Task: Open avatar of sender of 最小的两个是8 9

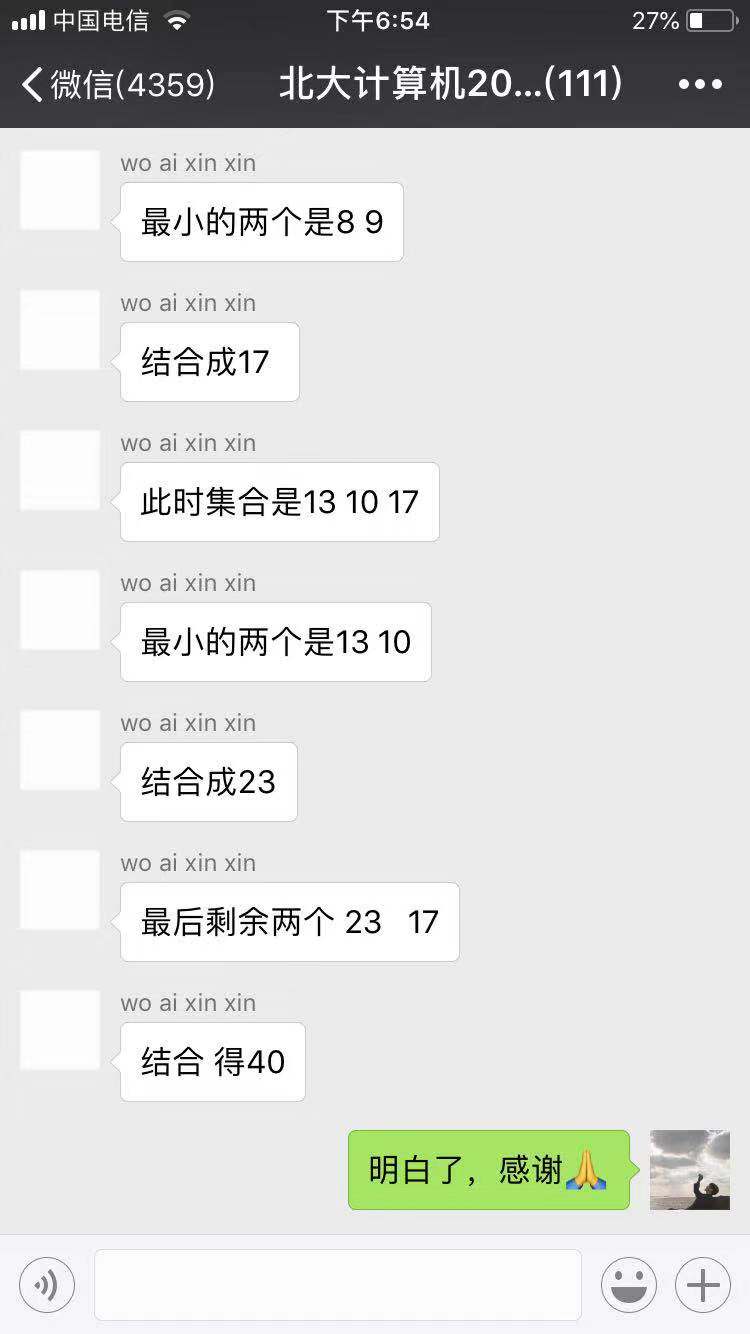Action: click(x=60, y=190)
